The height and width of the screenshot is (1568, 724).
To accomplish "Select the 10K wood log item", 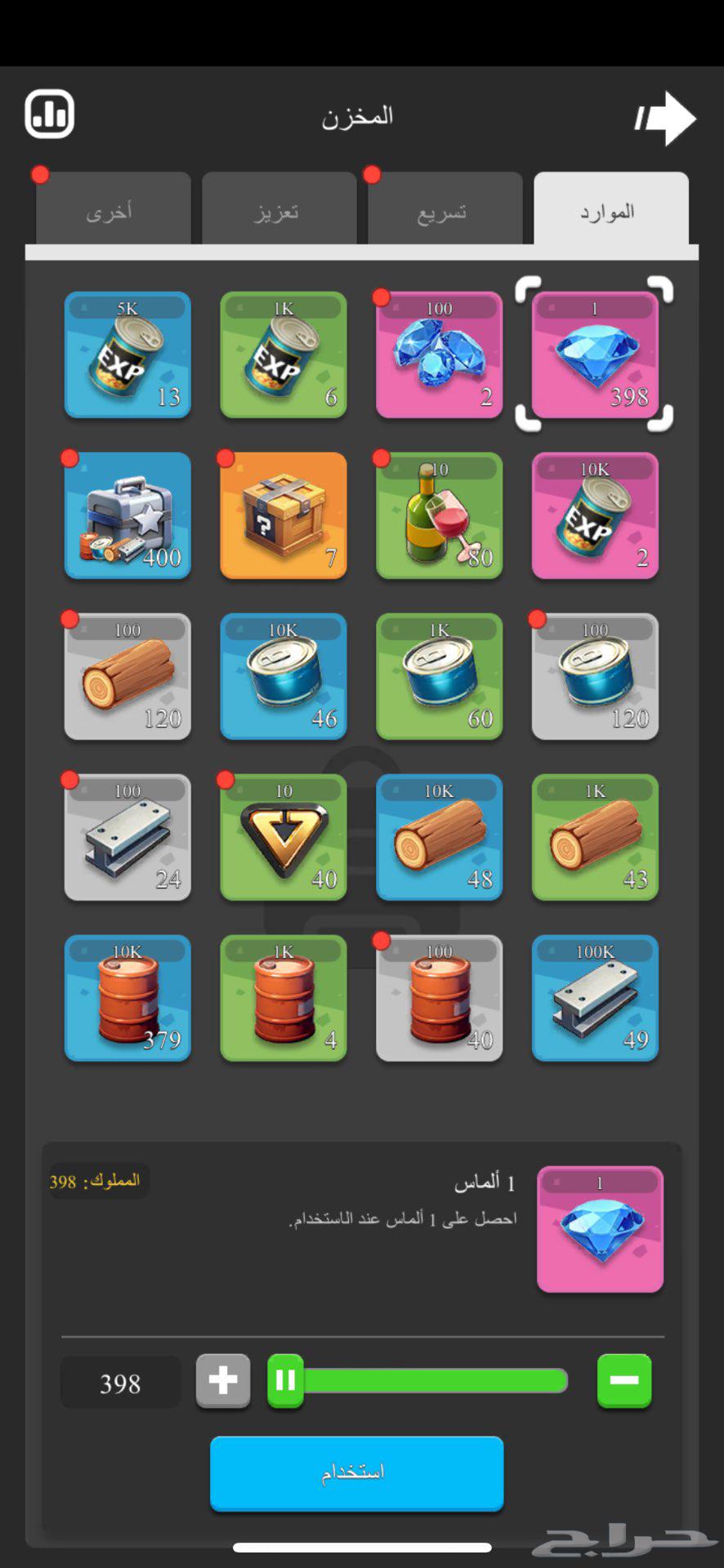I will tap(439, 837).
